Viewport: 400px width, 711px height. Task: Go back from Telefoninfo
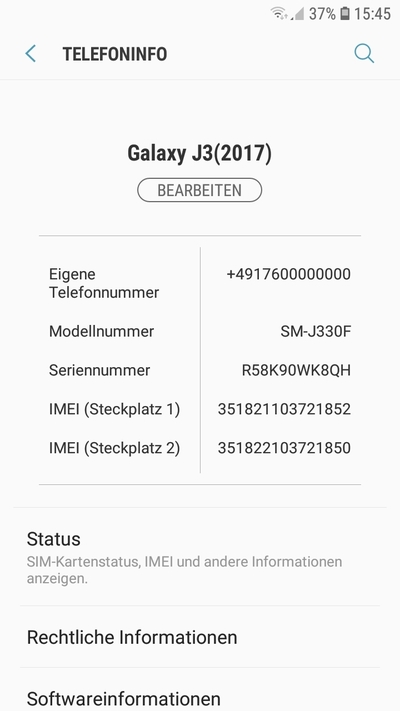30,54
